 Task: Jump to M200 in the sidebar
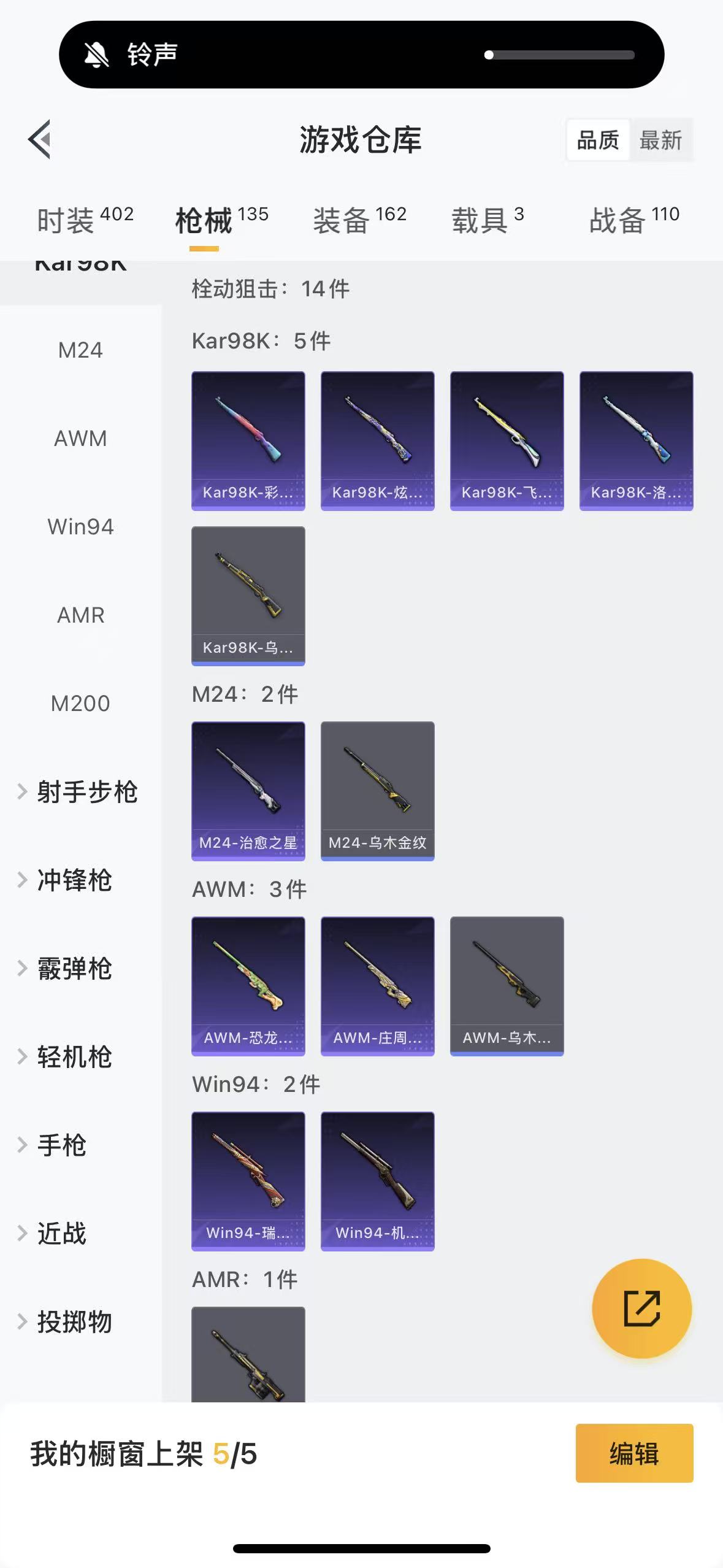click(x=80, y=704)
